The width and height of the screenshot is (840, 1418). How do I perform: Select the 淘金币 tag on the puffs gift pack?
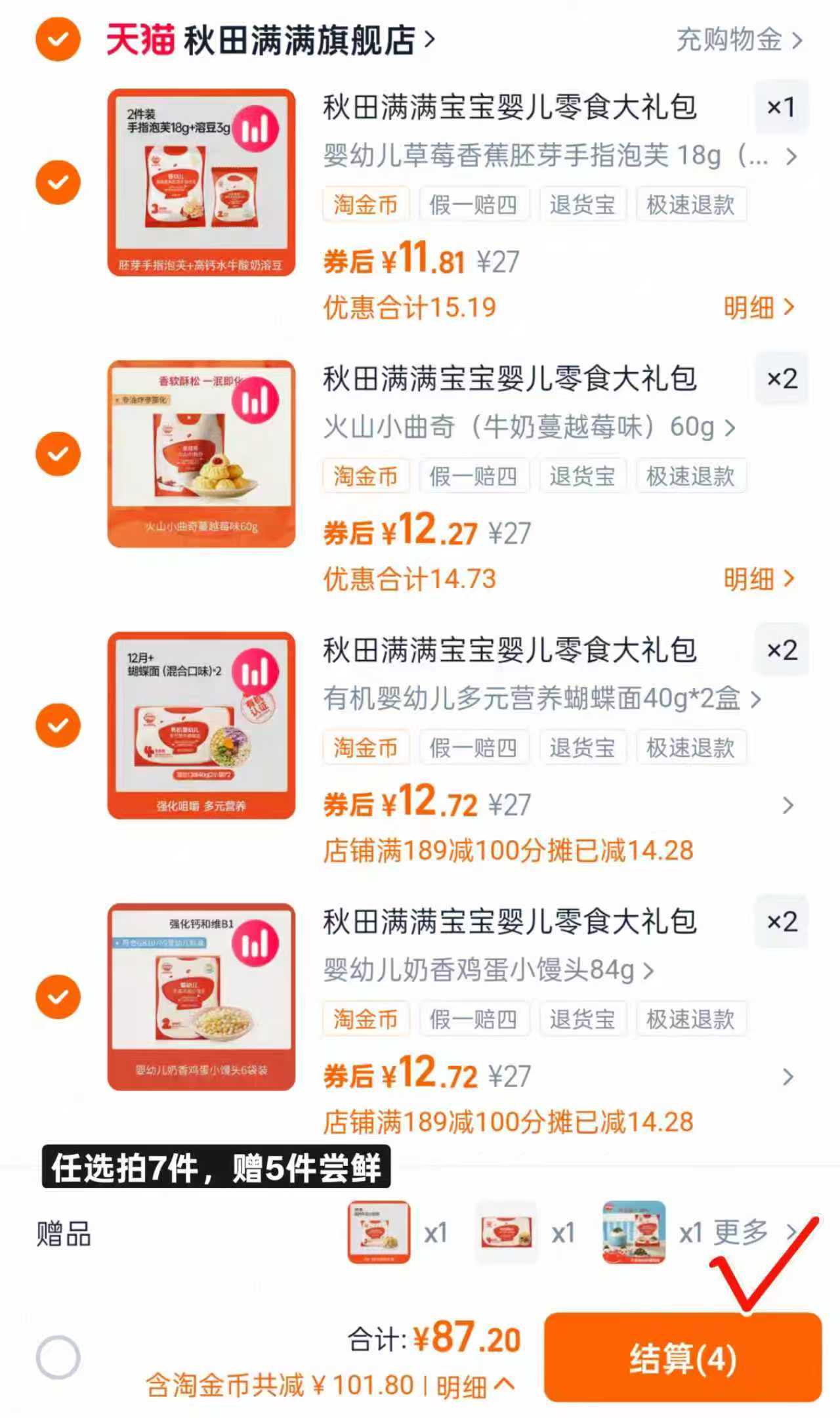coord(365,205)
